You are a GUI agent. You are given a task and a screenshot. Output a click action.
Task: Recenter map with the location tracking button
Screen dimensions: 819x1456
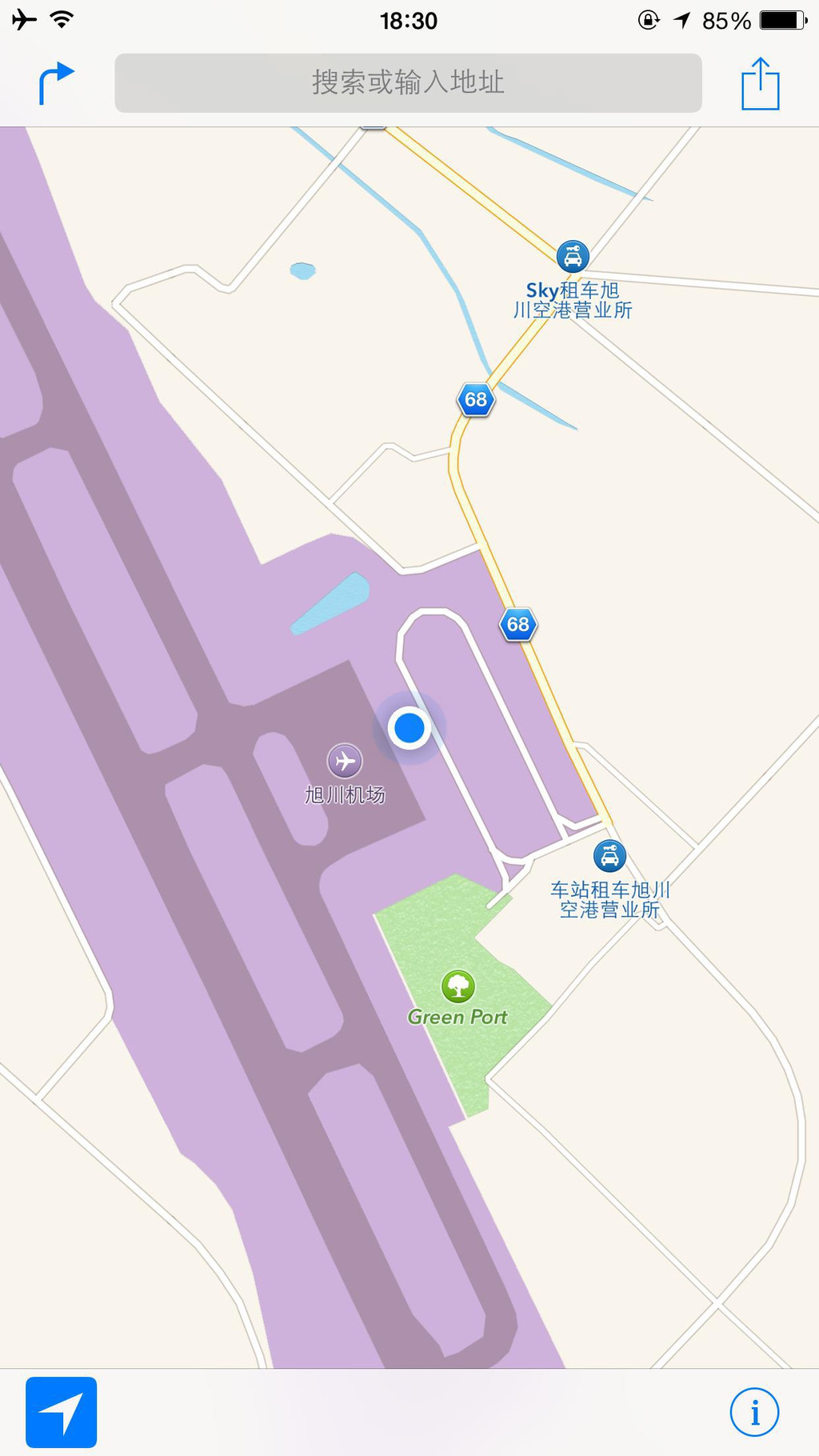coord(62,1412)
